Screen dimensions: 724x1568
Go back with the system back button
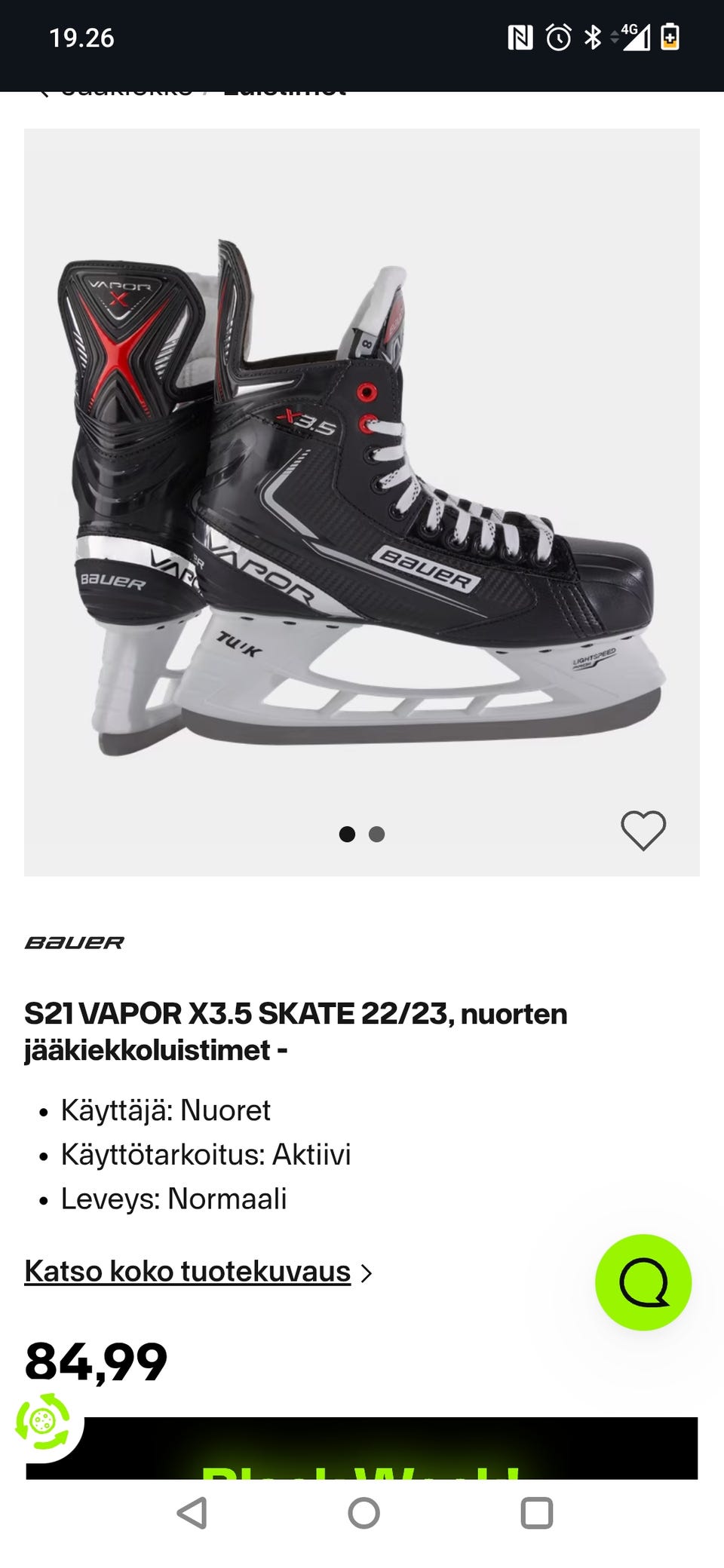pos(192,1512)
